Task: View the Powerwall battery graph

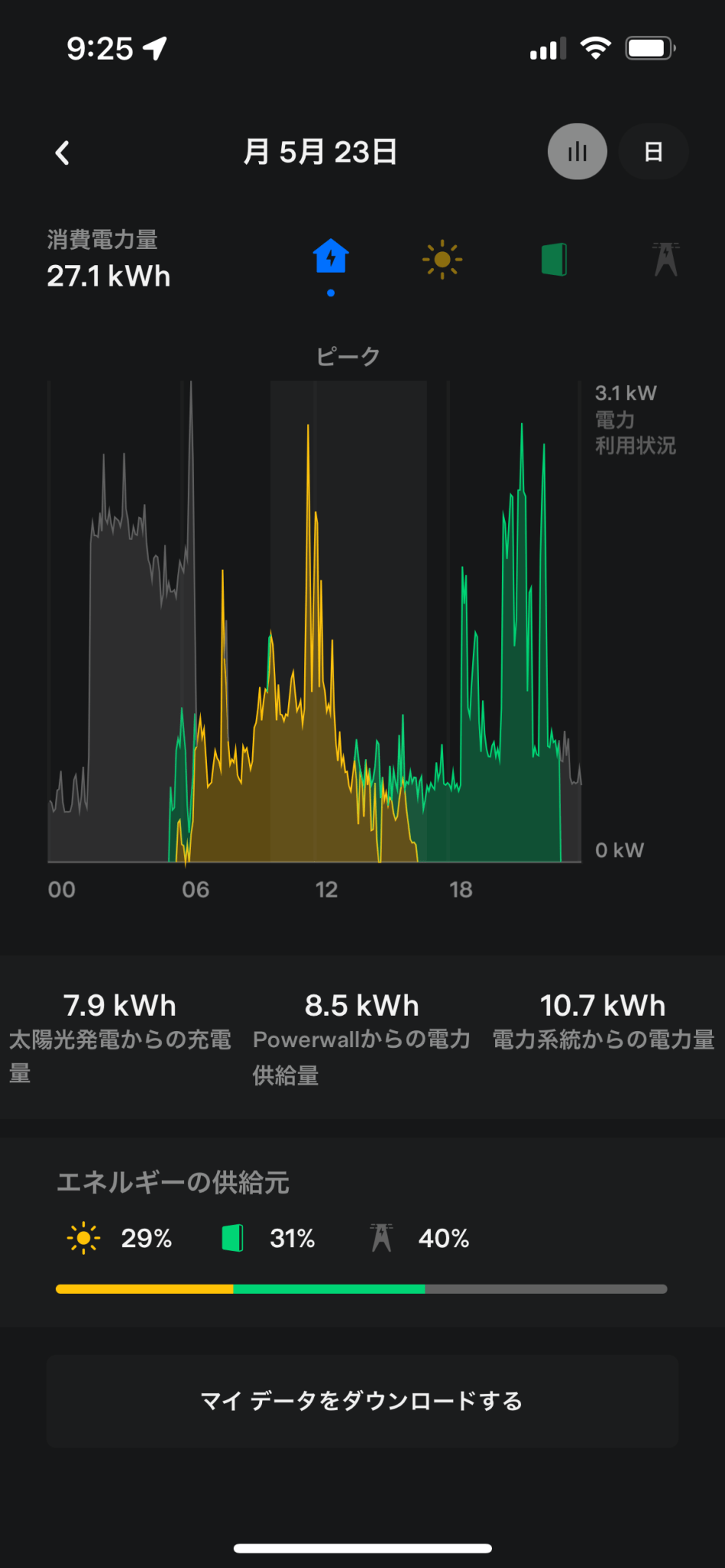Action: (x=554, y=260)
